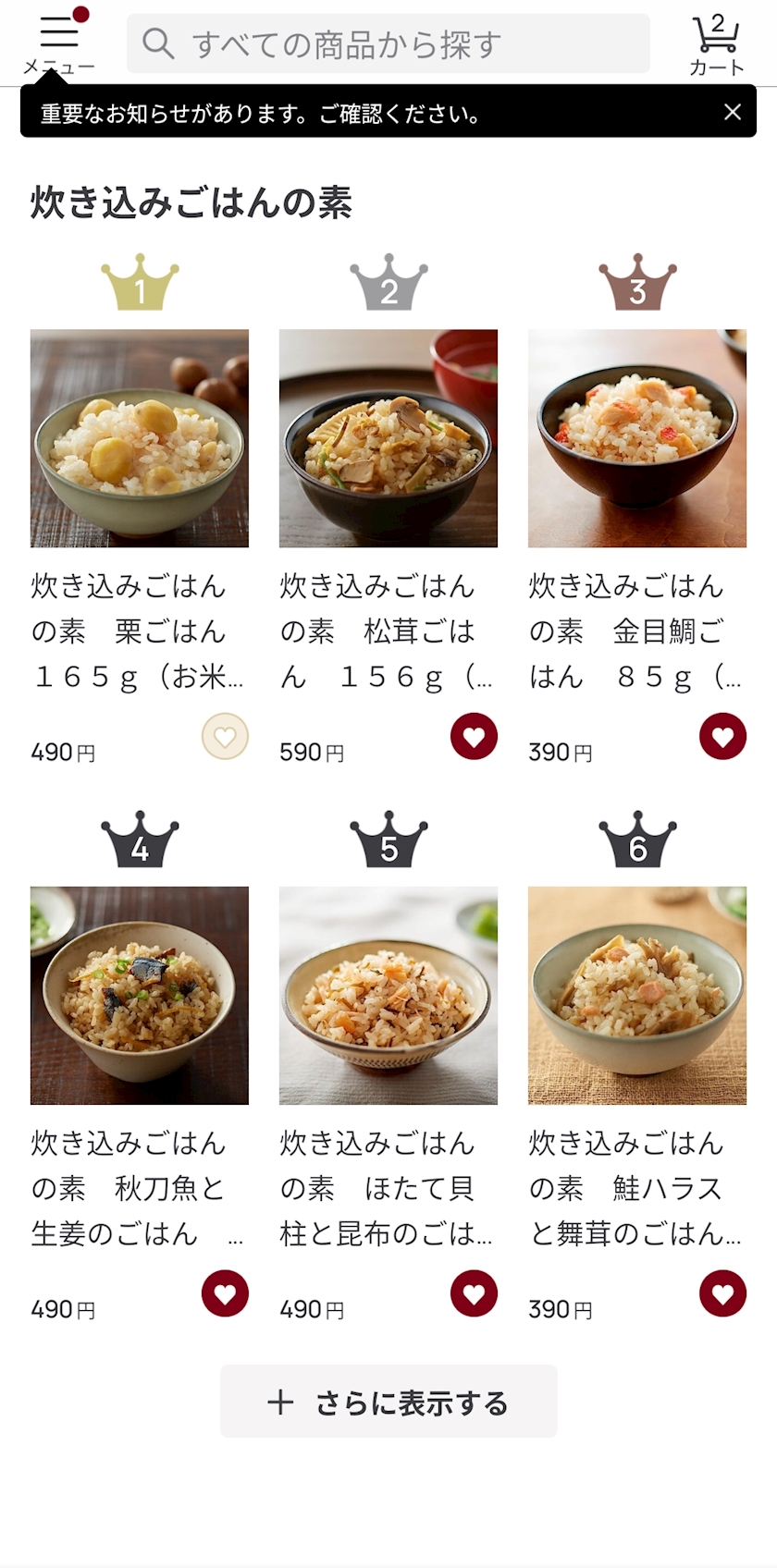Toggle the heart on 鮭ハラスと舞茸のごはん

[x=722, y=1293]
